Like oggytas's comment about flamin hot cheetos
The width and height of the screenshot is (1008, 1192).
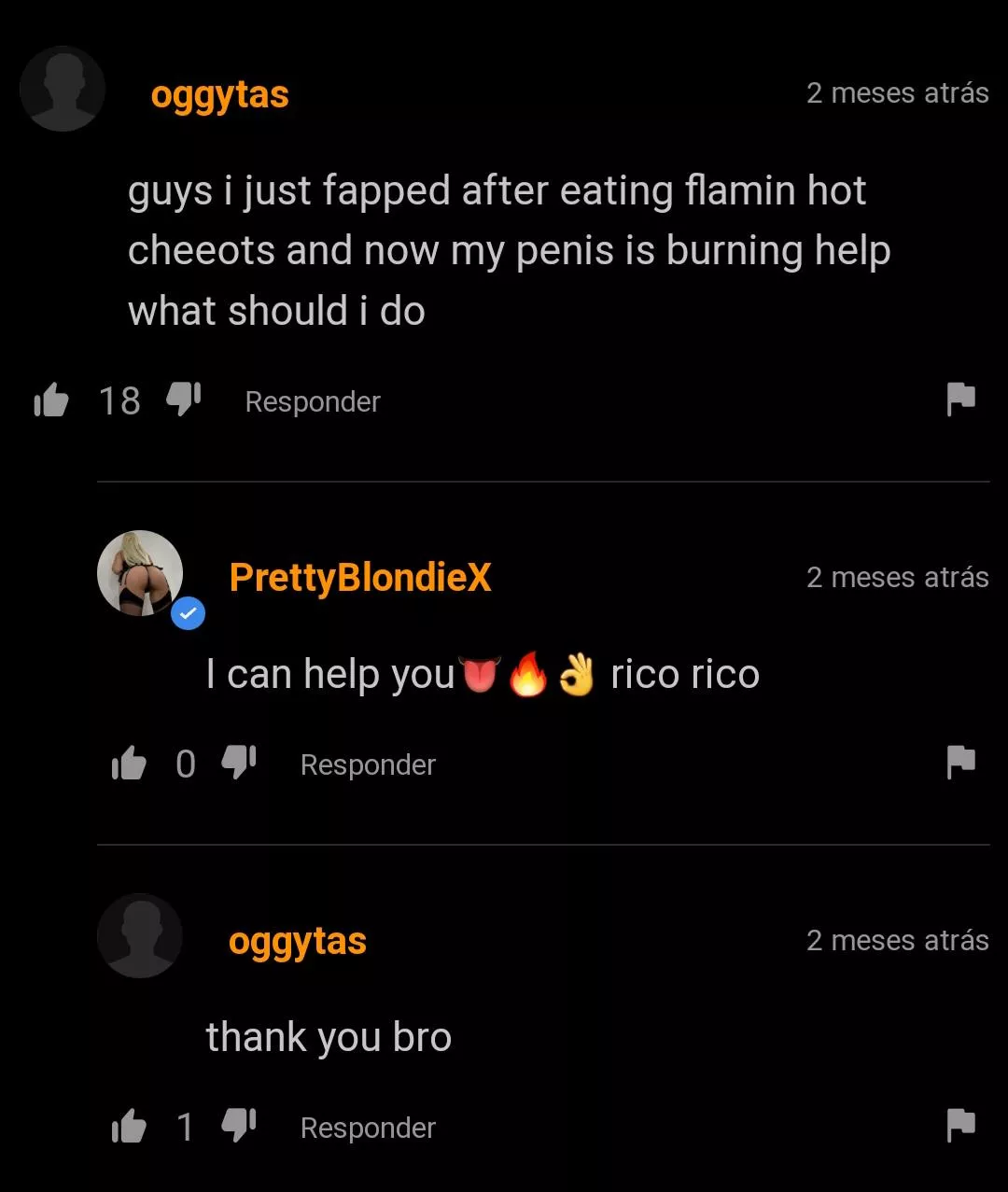click(x=51, y=401)
